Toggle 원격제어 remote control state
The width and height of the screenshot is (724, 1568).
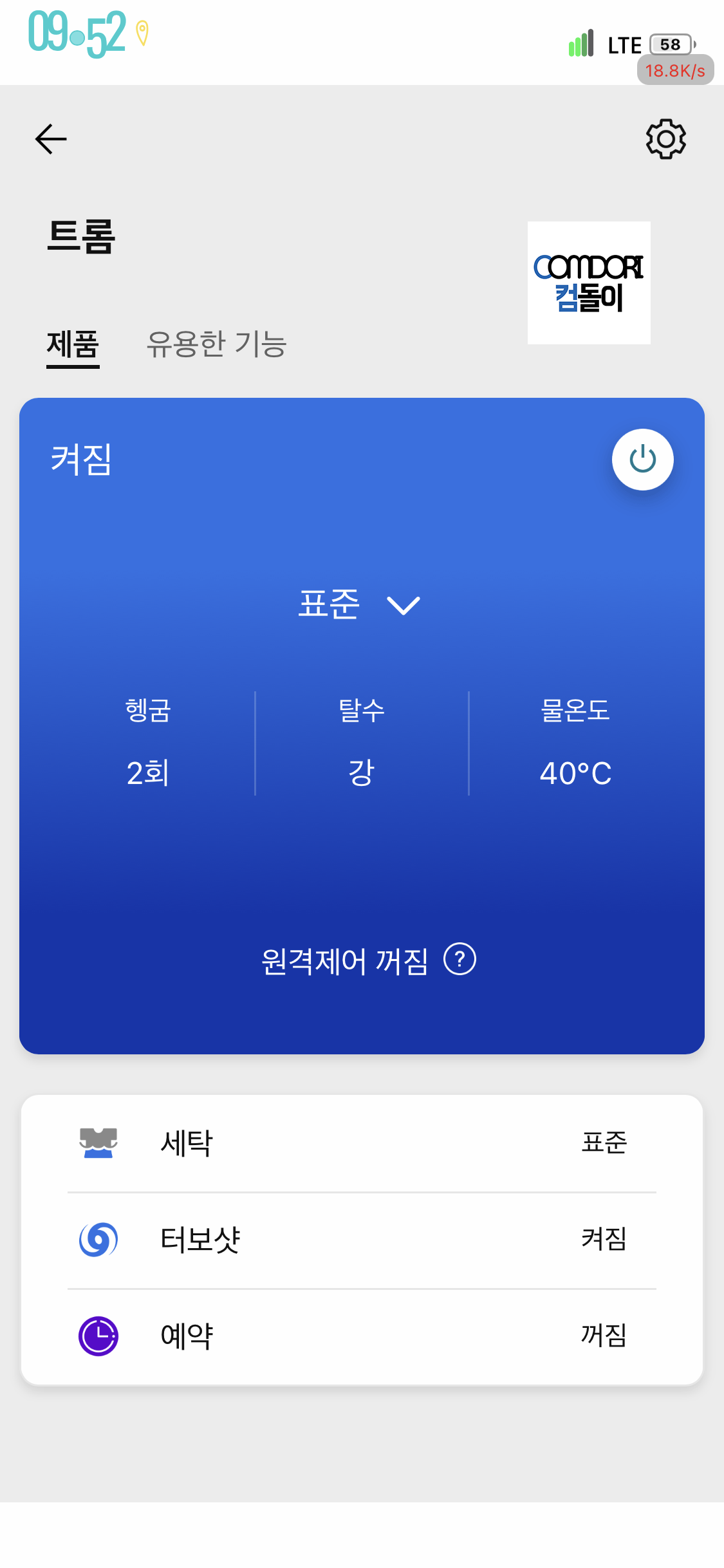344,960
